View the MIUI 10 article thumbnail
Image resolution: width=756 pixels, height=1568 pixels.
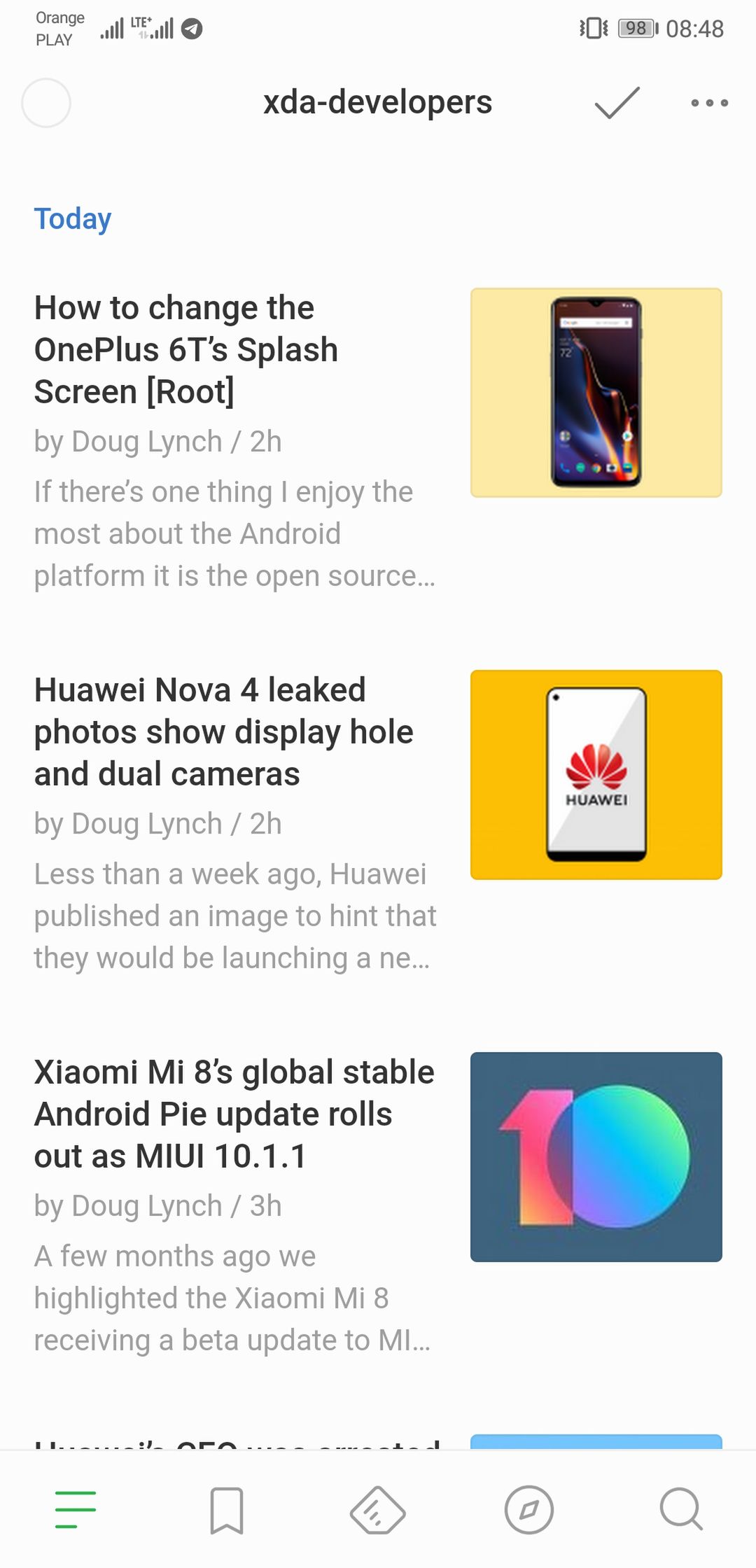596,1157
